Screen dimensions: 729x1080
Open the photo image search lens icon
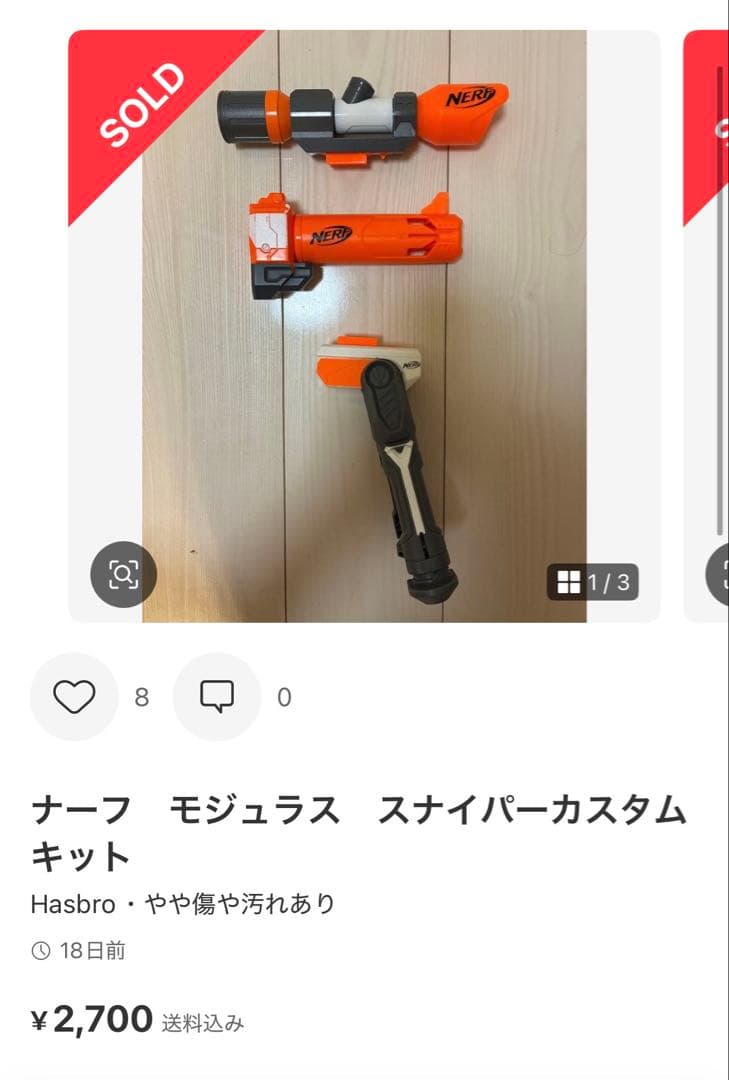[123, 572]
